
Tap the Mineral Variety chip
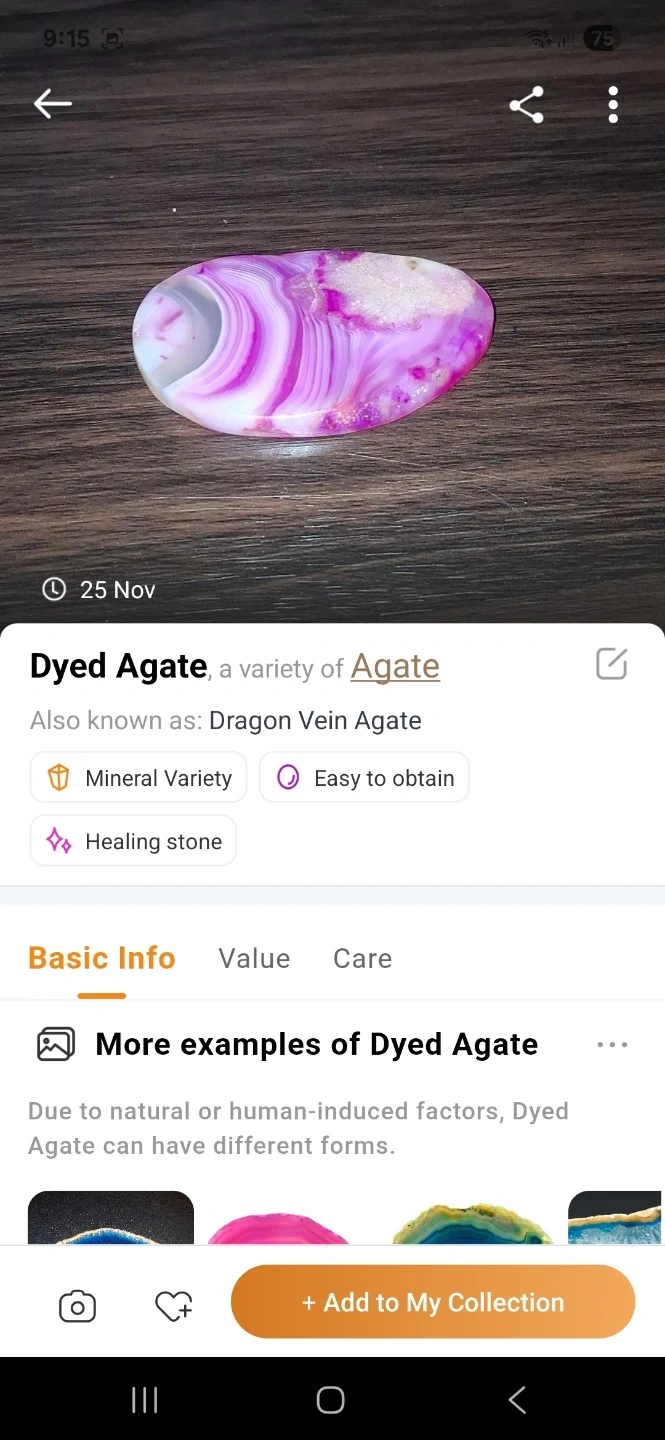click(139, 778)
